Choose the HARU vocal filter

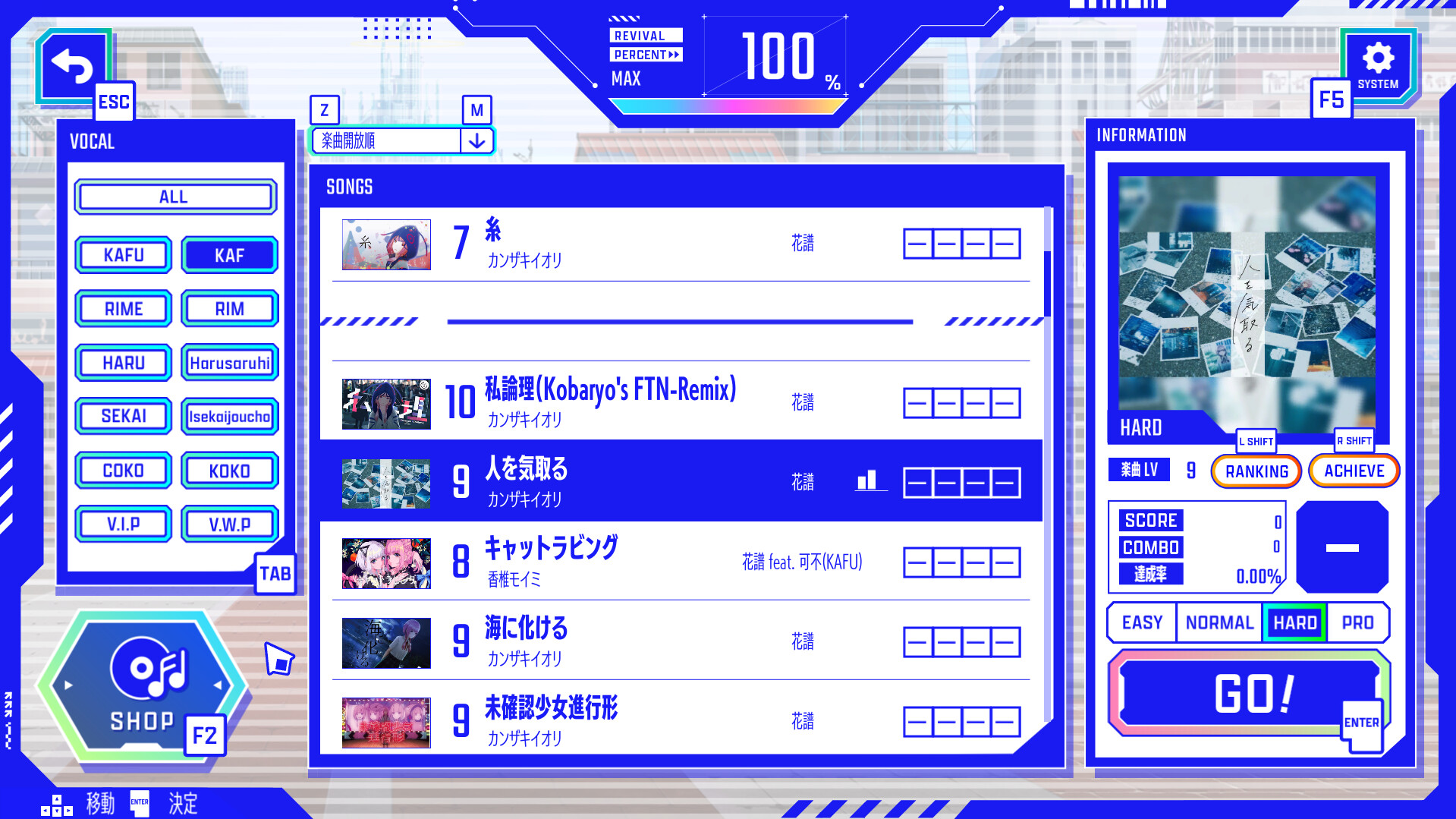[x=124, y=363]
